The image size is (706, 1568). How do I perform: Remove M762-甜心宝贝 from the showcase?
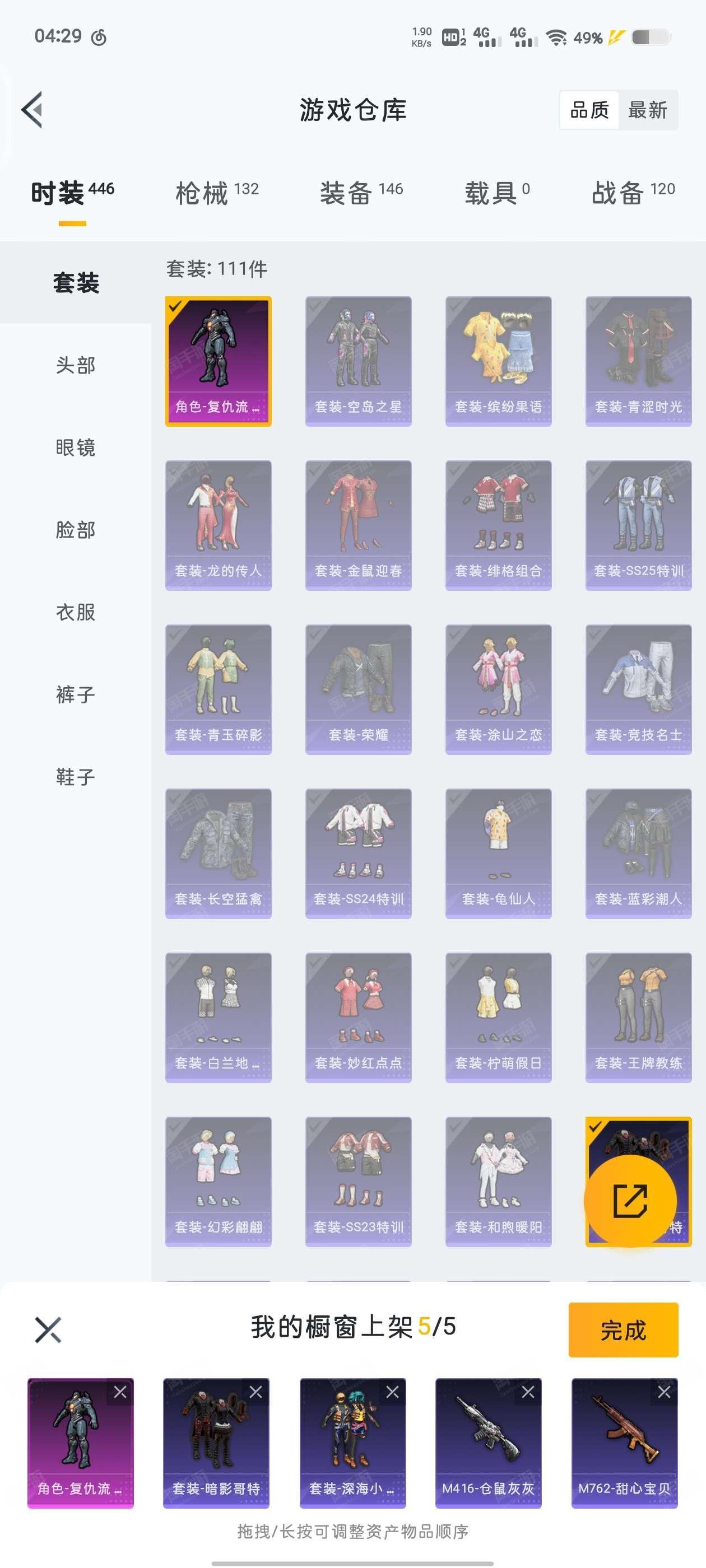(x=664, y=1392)
